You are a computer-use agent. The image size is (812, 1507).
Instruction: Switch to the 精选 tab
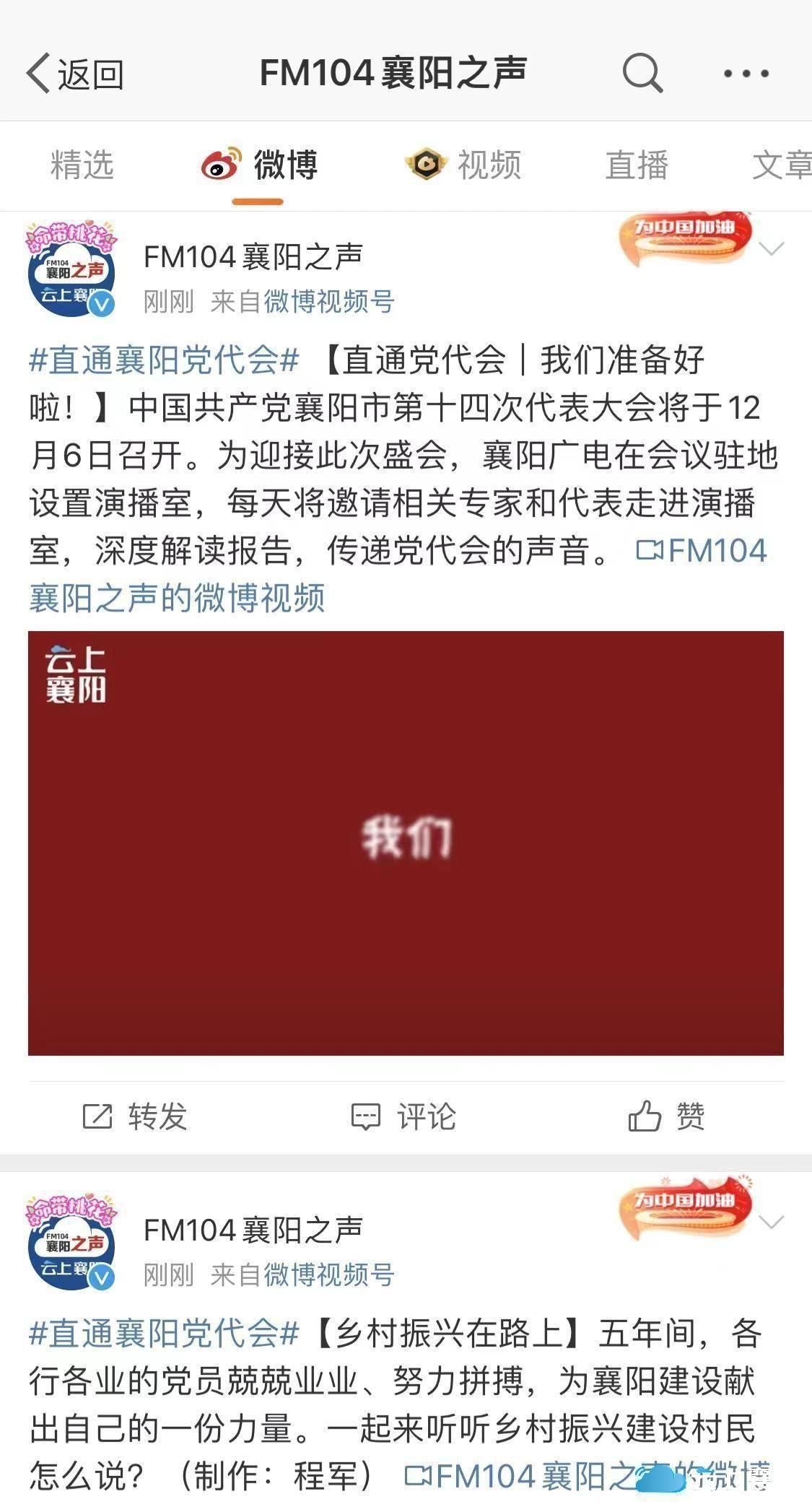(x=82, y=165)
